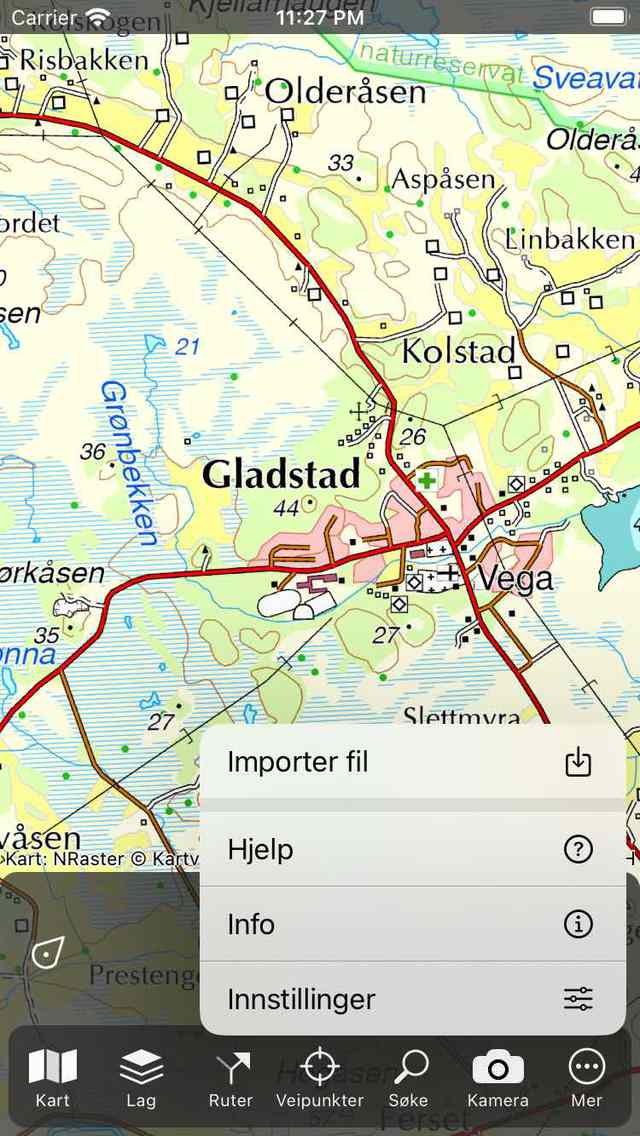Image resolution: width=640 pixels, height=1136 pixels.
Task: Tap the Søke search button
Action: coord(408,1078)
